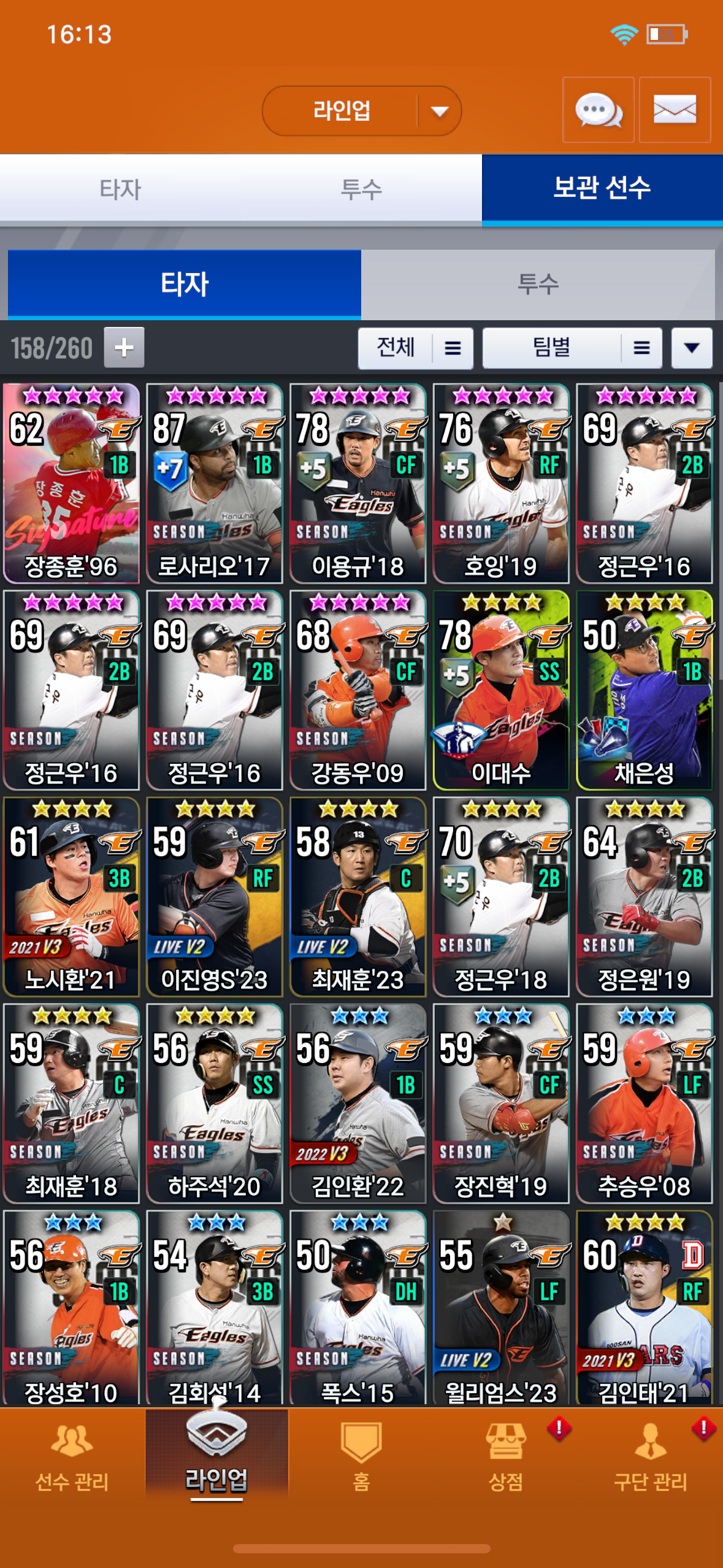
Task: Open the 전체 filter dropdown
Action: coord(415,348)
